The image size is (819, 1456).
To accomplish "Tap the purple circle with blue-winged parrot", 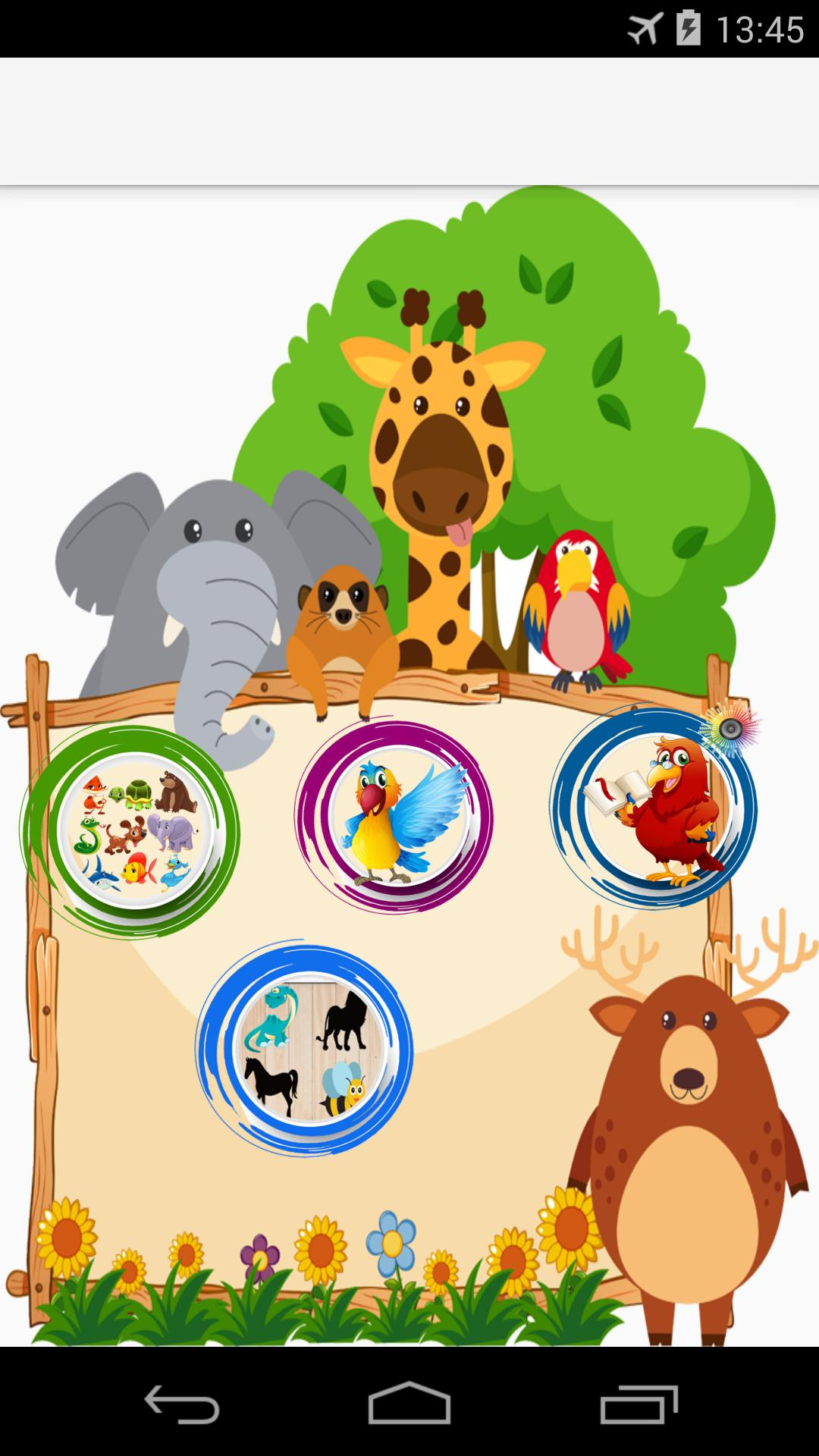I will [x=394, y=816].
